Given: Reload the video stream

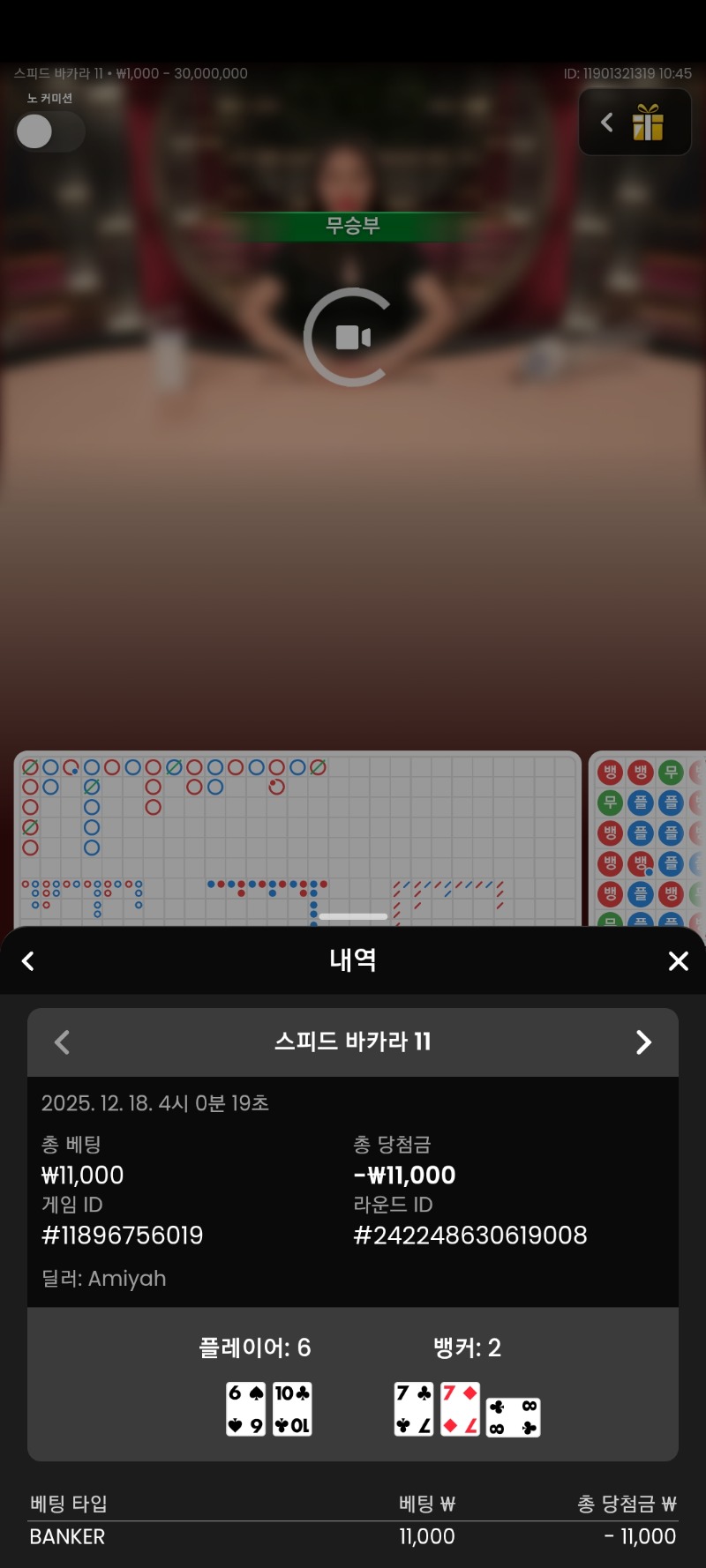Looking at the screenshot, I should coord(352,337).
